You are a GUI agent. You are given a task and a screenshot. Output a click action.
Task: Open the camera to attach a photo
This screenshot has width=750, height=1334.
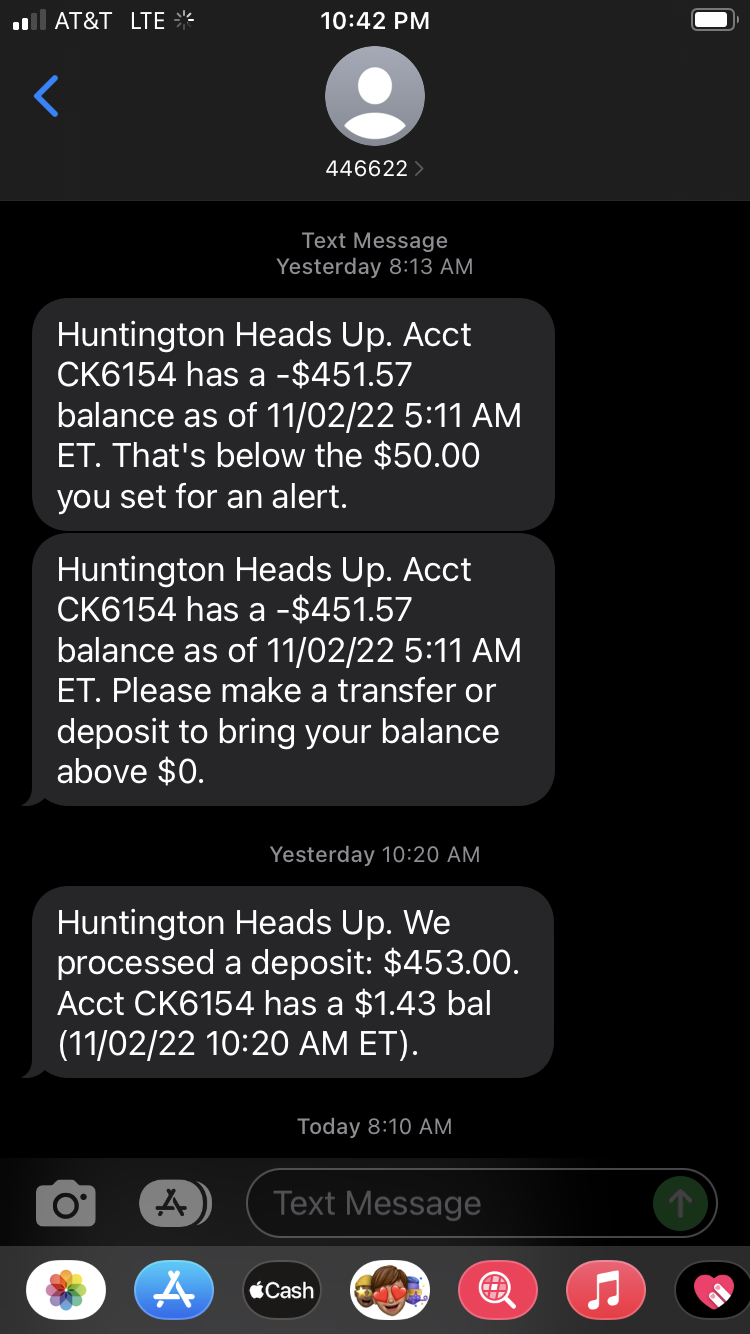[x=66, y=1204]
